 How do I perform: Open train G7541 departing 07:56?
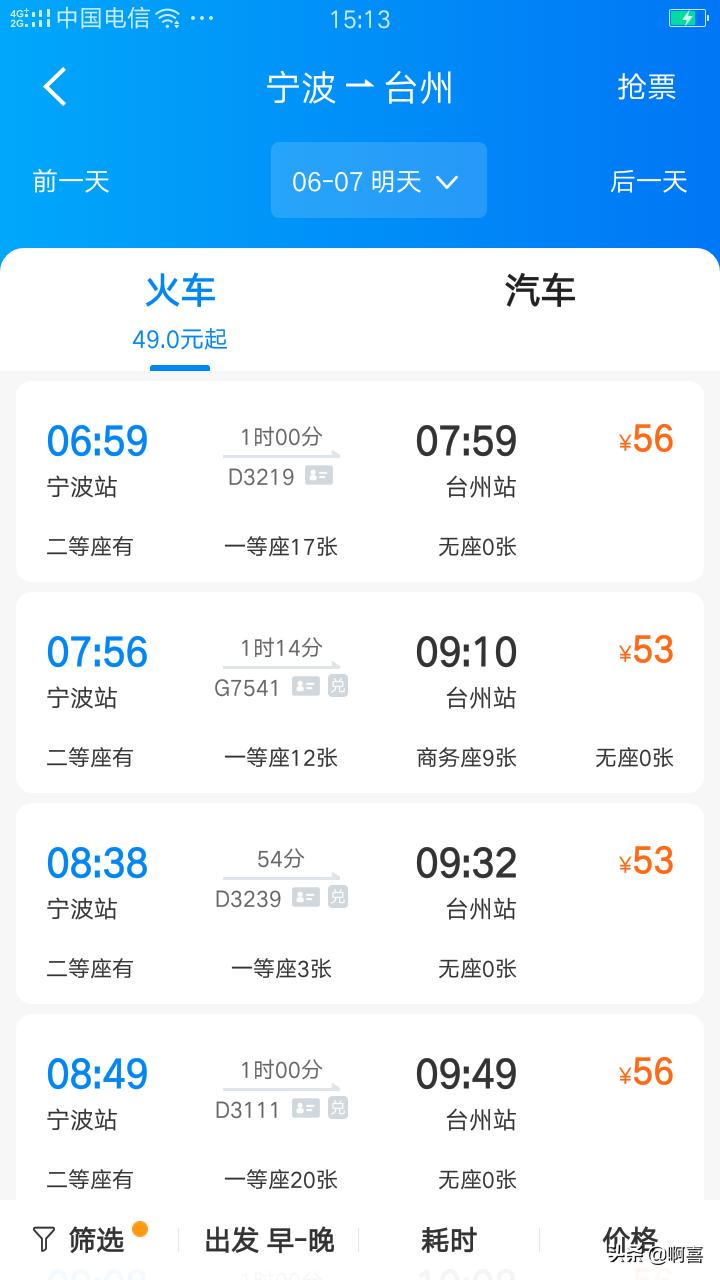360,692
